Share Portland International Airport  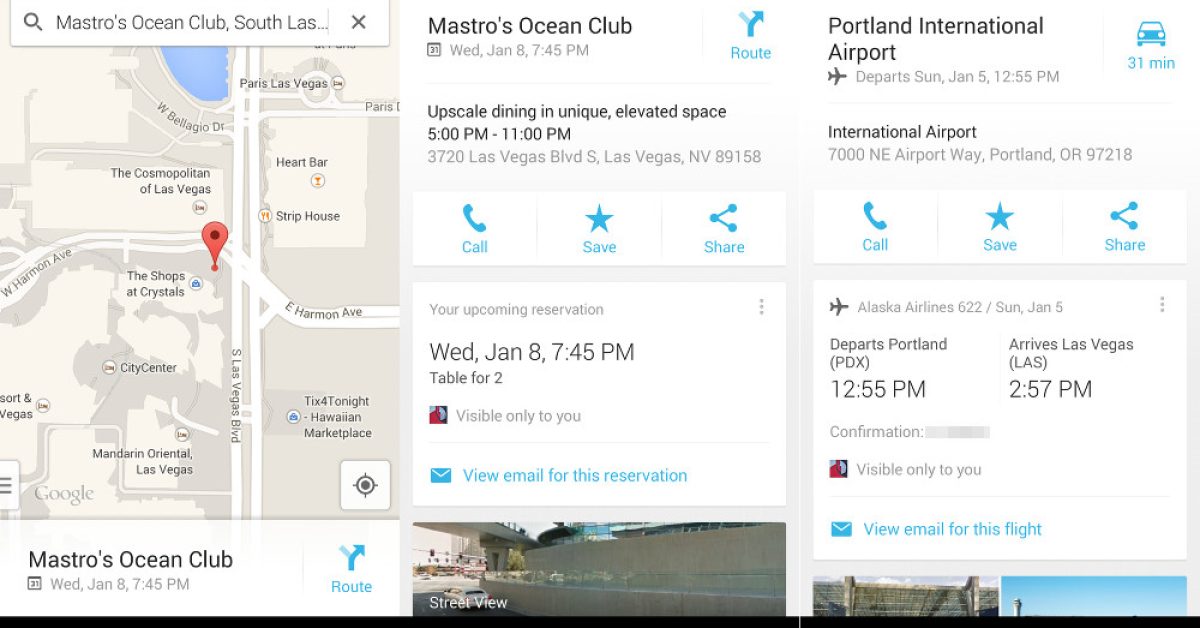point(1124,226)
